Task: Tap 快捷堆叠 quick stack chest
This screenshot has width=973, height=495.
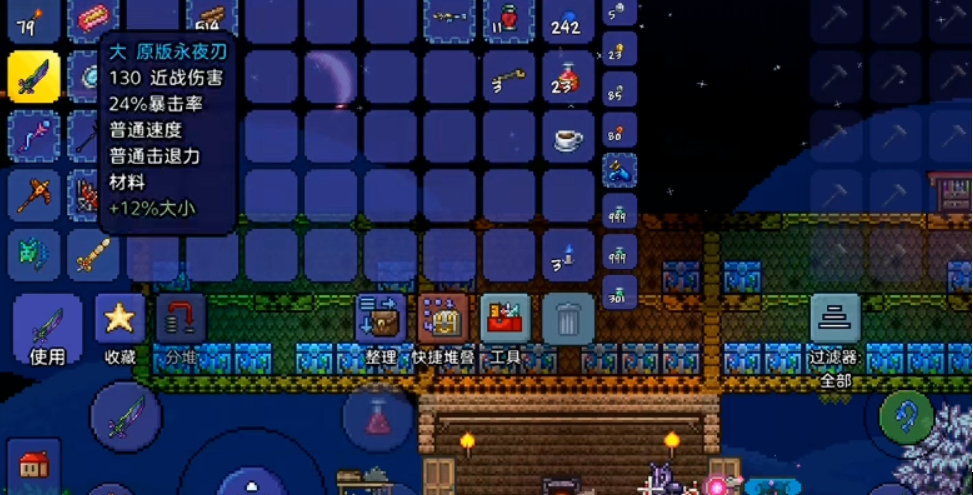Action: coord(443,320)
